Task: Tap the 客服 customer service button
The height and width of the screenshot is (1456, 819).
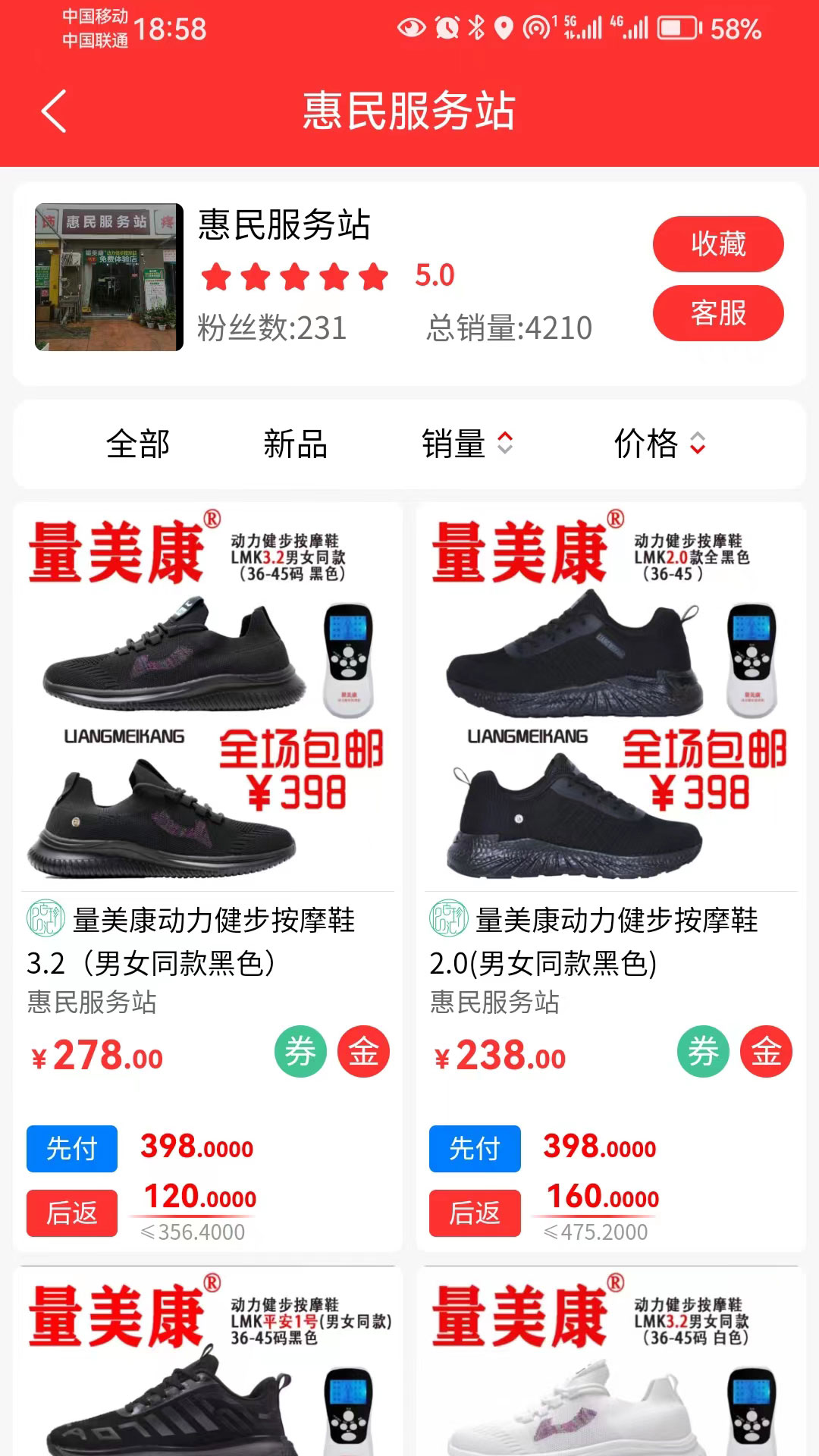Action: click(718, 312)
